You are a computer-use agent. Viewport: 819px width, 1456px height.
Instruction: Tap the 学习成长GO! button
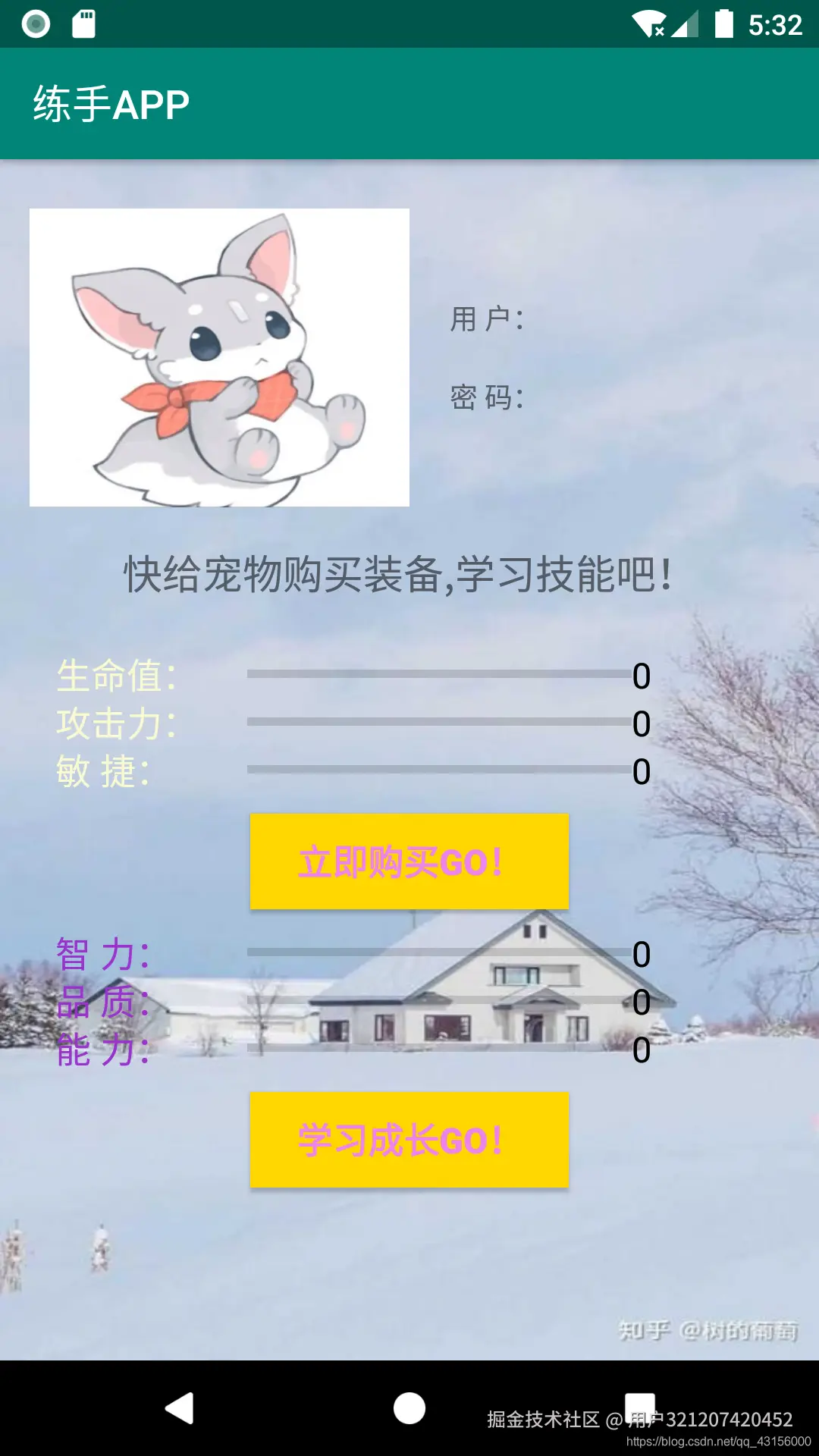click(x=409, y=1140)
